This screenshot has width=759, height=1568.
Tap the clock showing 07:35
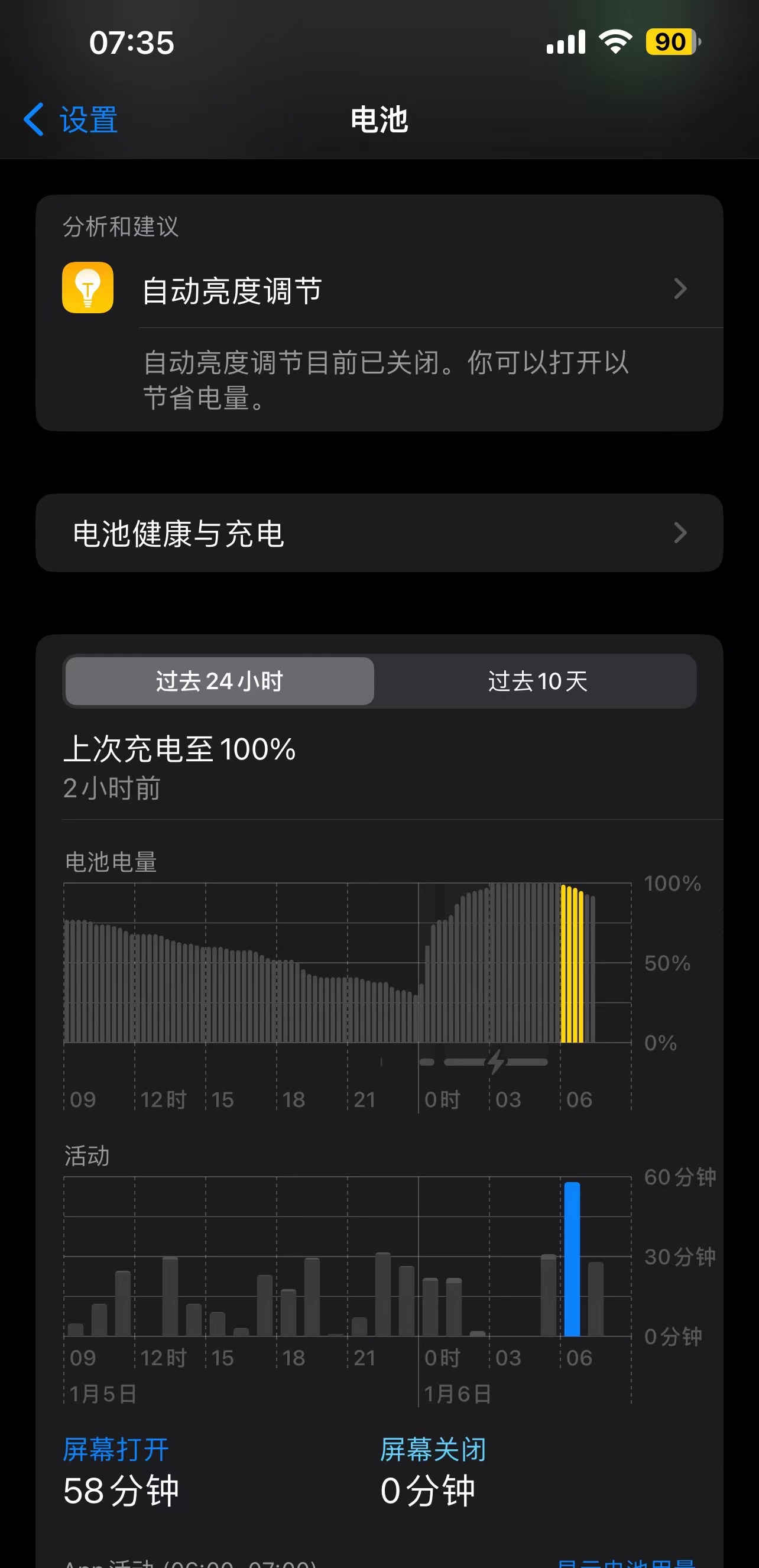(x=132, y=41)
